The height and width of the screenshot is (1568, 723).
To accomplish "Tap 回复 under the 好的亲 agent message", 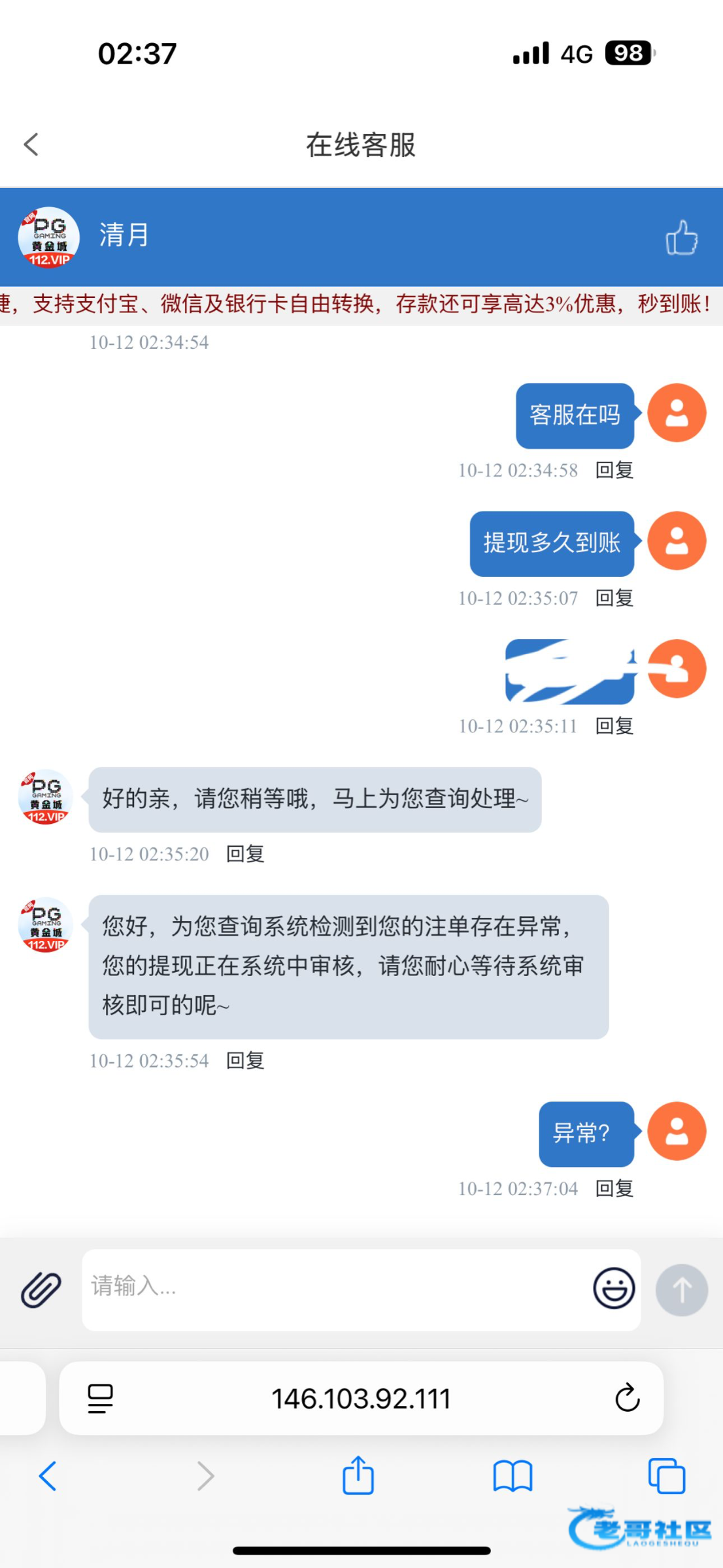I will pyautogui.click(x=245, y=854).
